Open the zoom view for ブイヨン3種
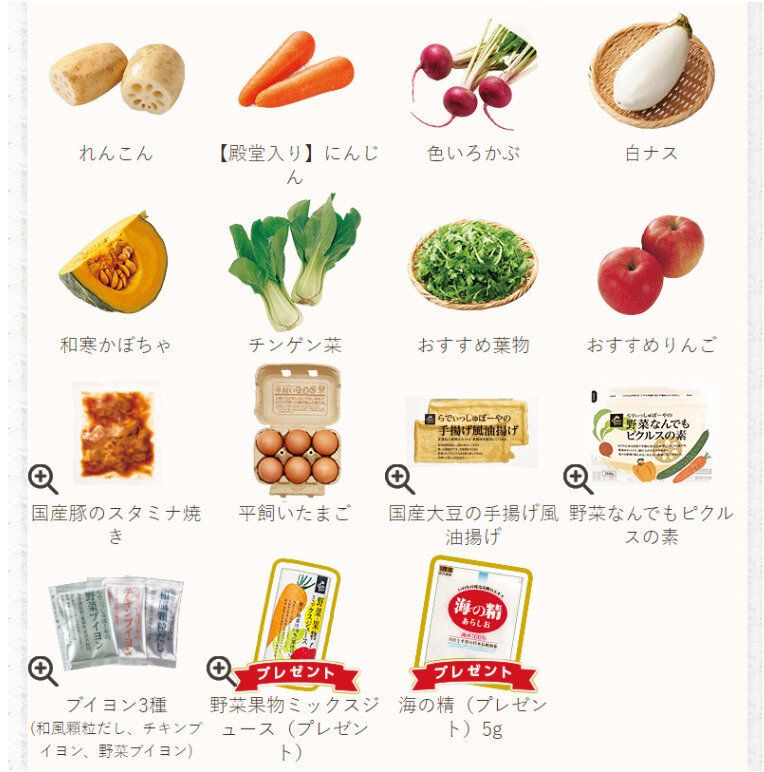764x772 pixels. click(x=43, y=670)
